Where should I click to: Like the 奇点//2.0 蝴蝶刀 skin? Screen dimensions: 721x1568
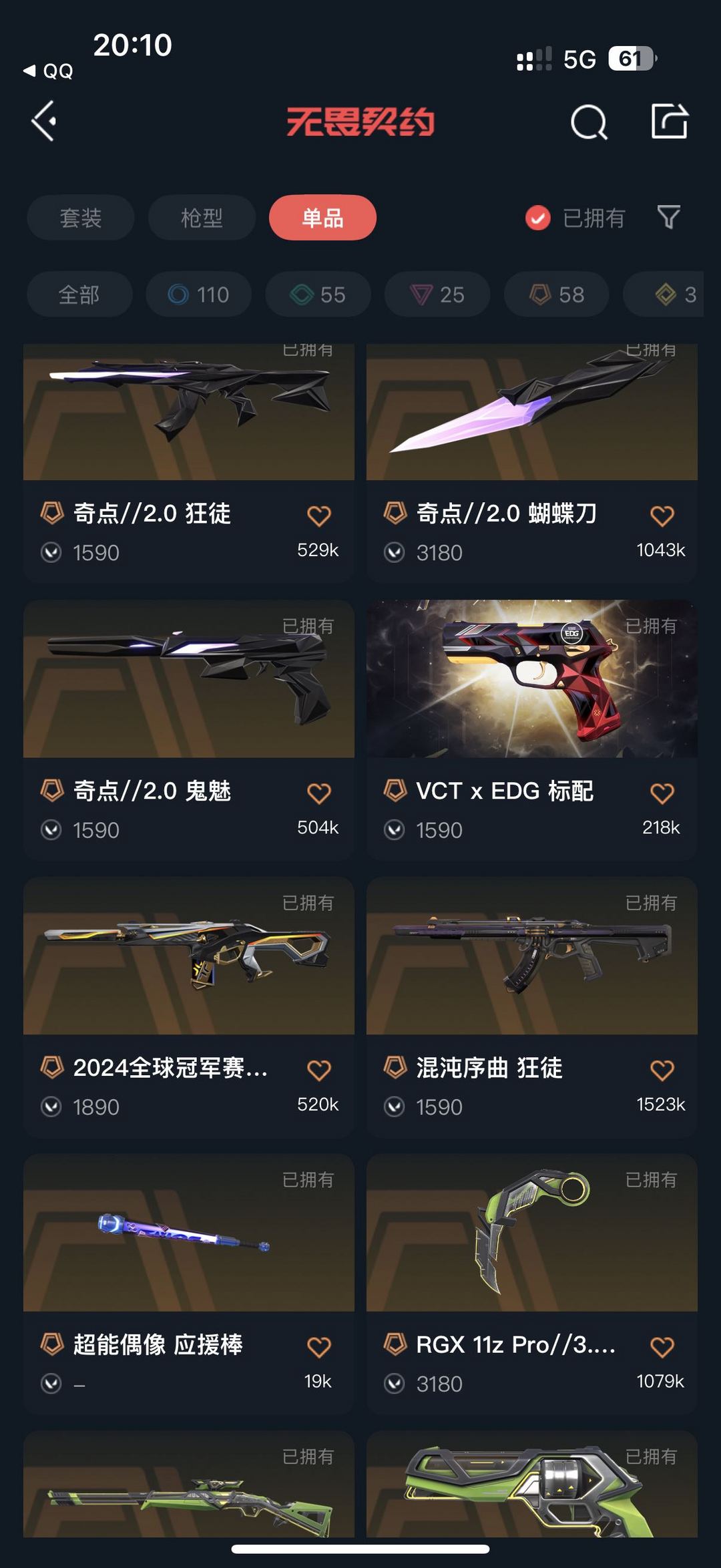662,516
